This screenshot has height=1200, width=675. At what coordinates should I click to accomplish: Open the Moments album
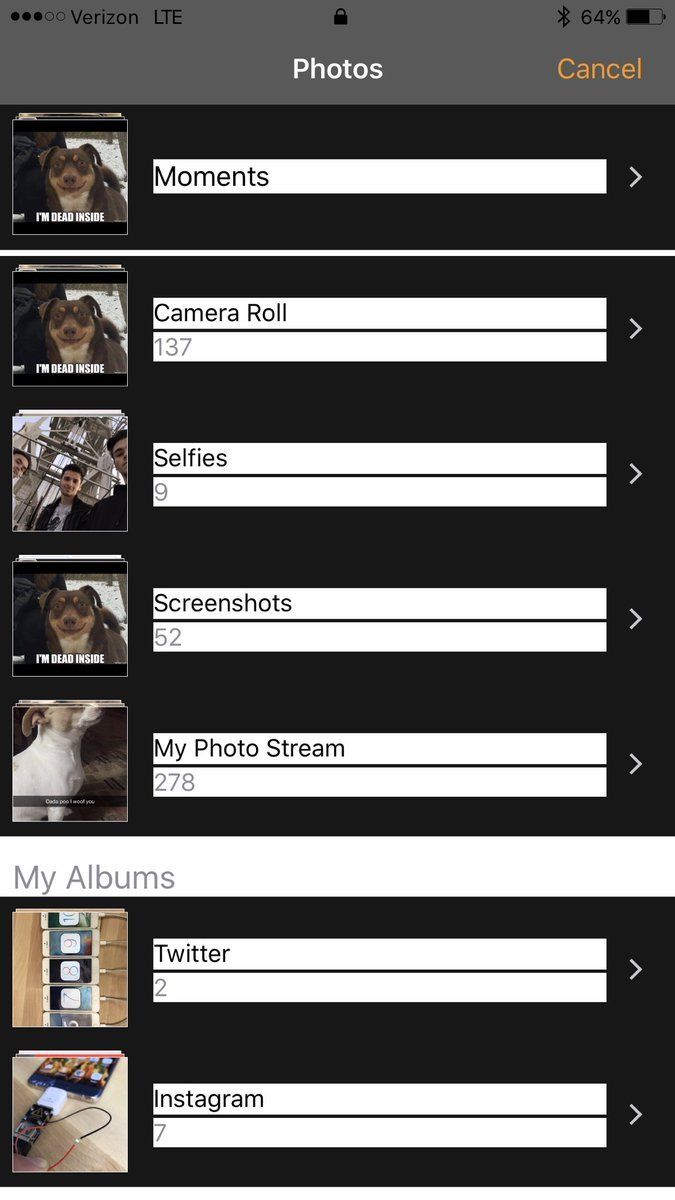[x=379, y=177]
